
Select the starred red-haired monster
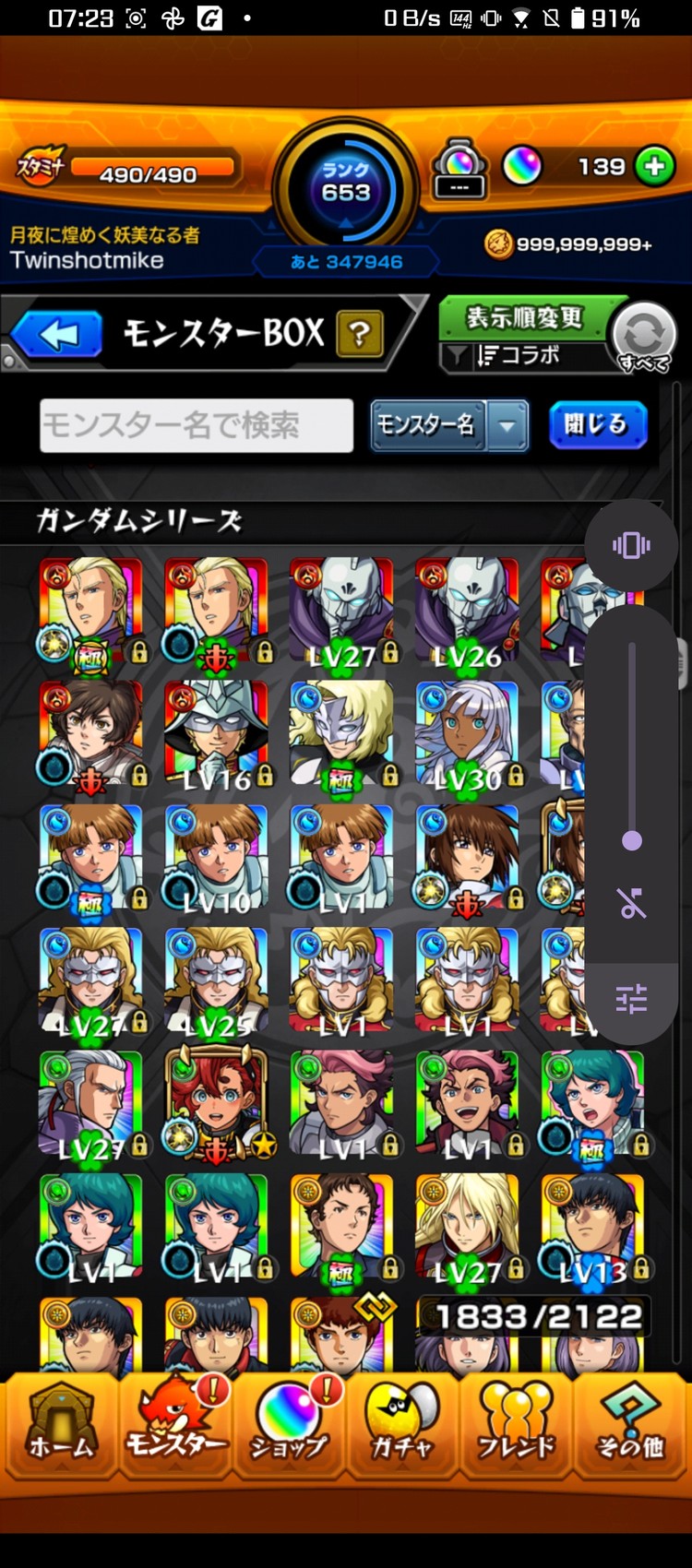pos(216,1103)
